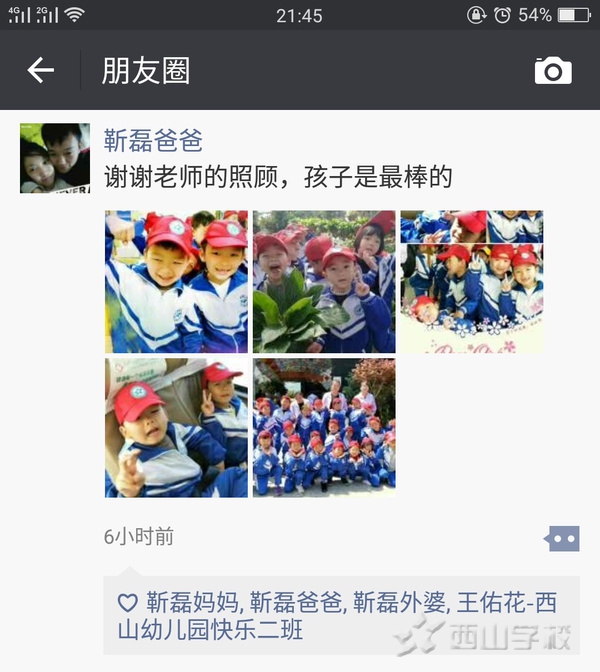
Task: Open 靳磊爸爸's profile avatar
Action: pos(55,158)
